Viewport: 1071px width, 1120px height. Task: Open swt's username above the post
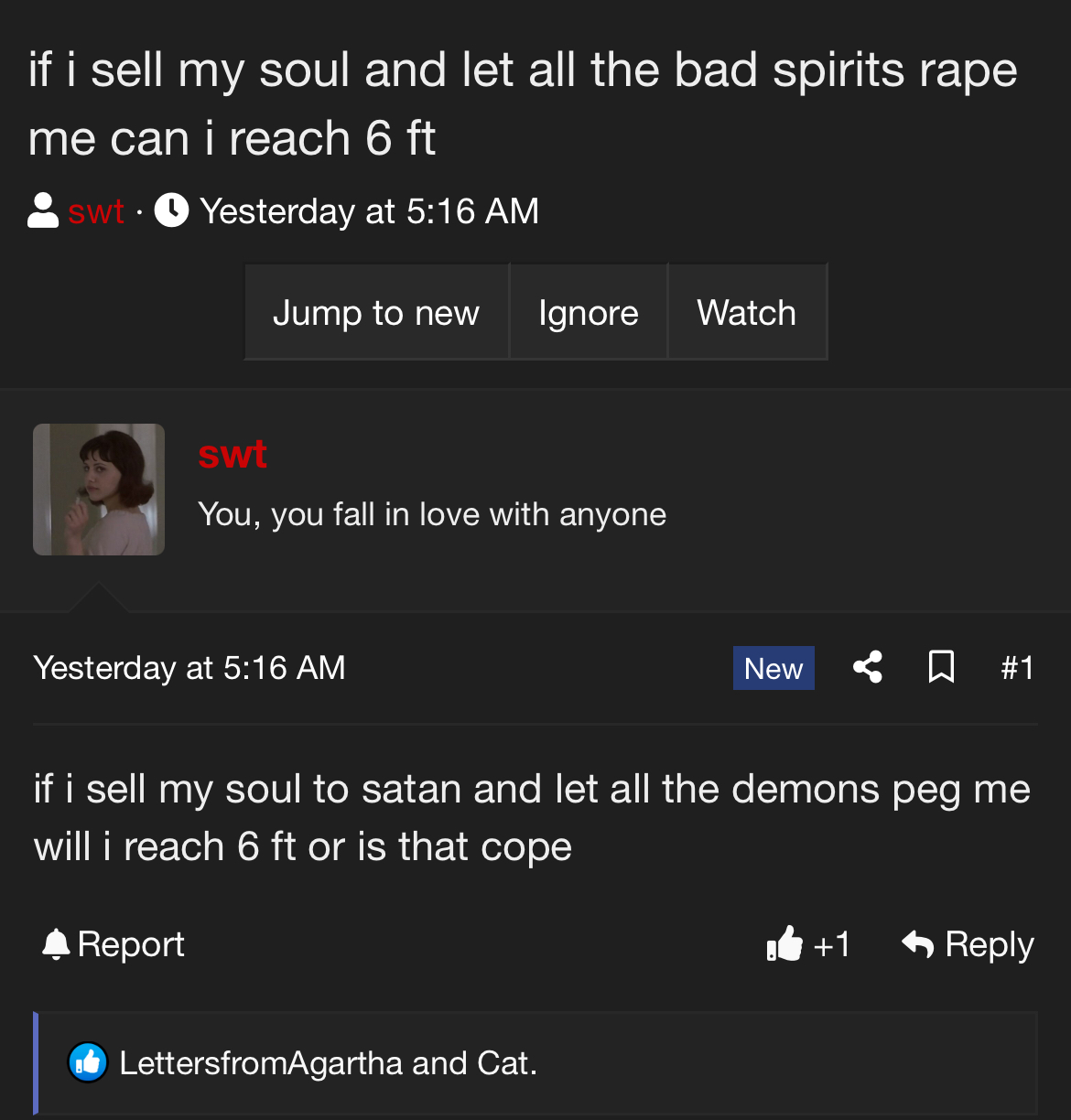pos(233,454)
